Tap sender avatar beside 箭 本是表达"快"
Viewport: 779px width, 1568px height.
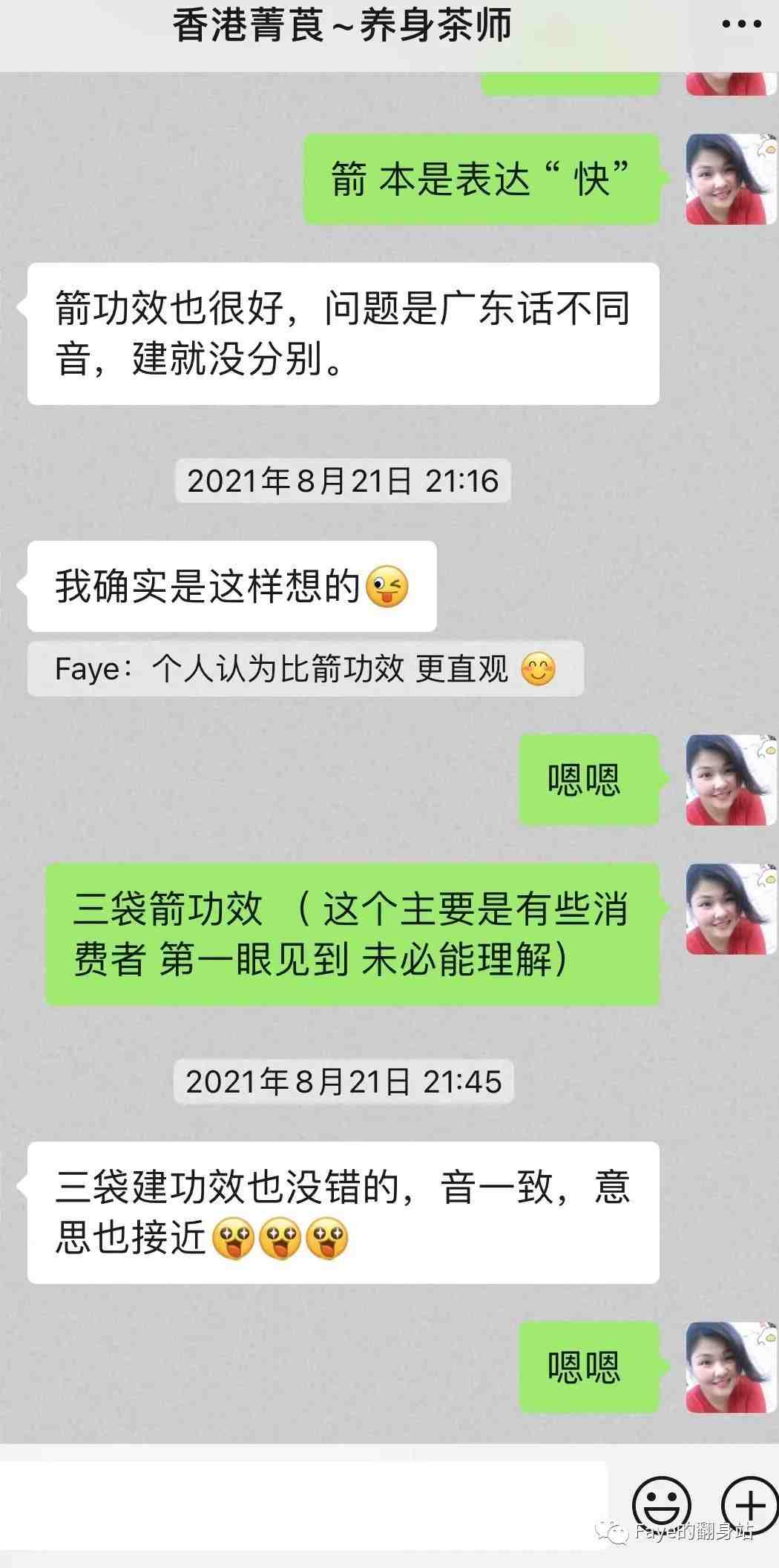point(730,179)
